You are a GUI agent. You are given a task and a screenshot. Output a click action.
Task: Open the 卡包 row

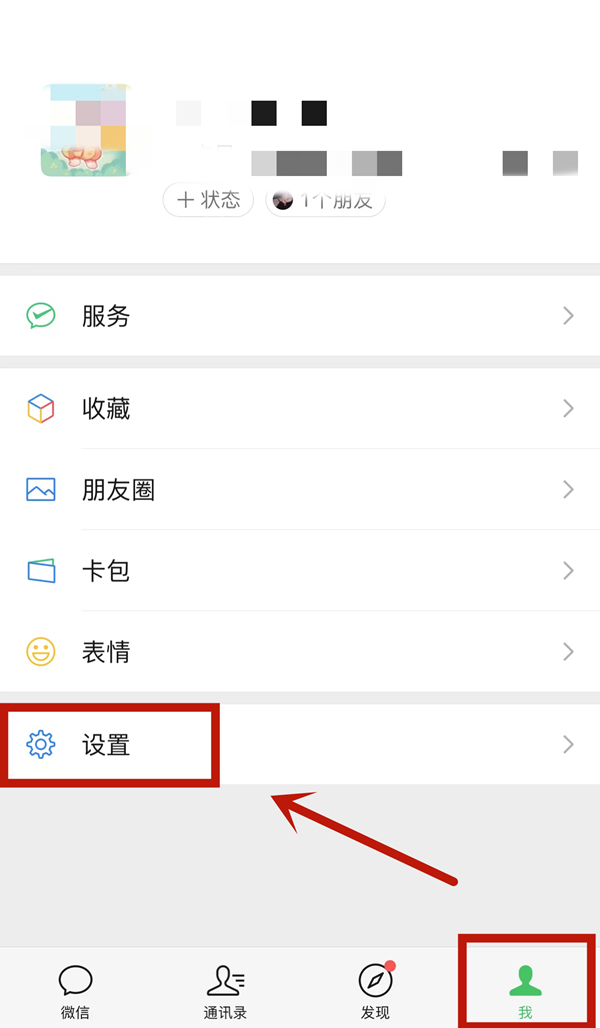point(300,570)
